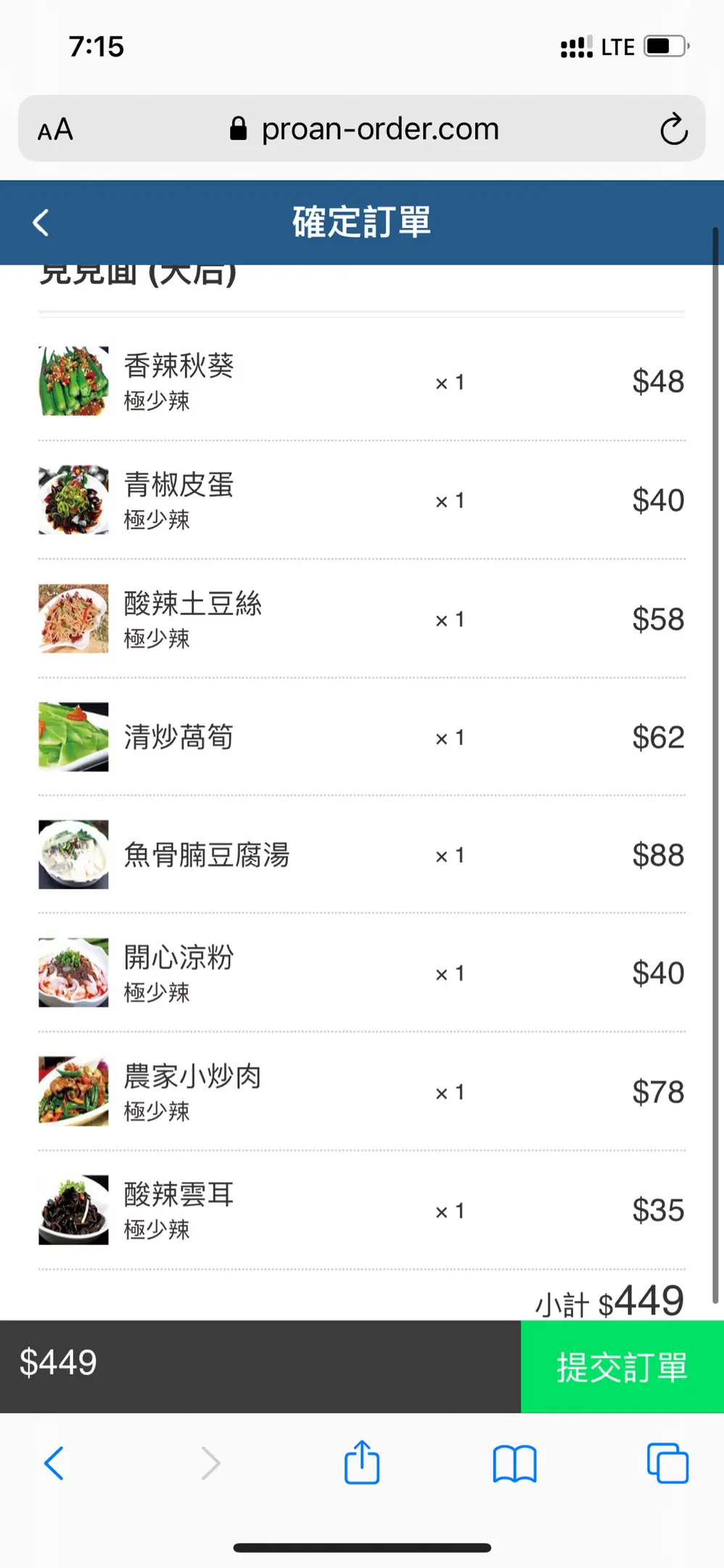Go back to the previous Safari page
This screenshot has width=724, height=1568.
pos(54,1463)
